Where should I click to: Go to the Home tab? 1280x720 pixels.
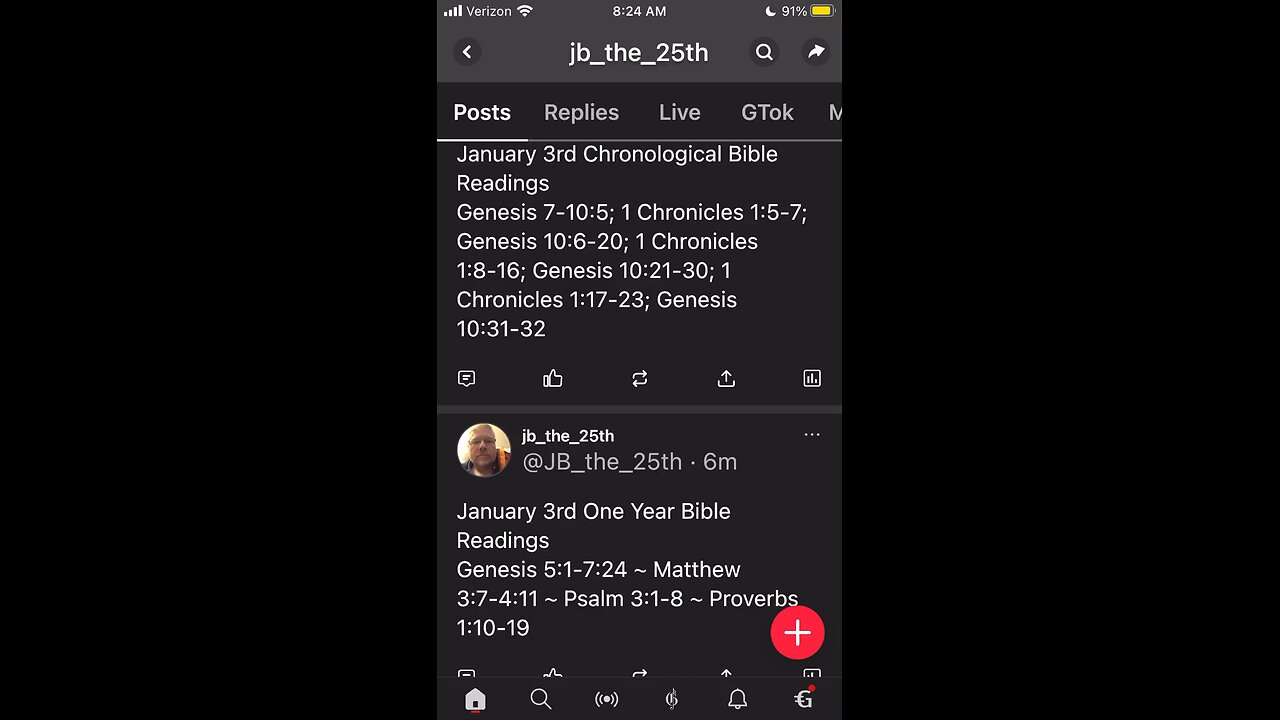(475, 699)
